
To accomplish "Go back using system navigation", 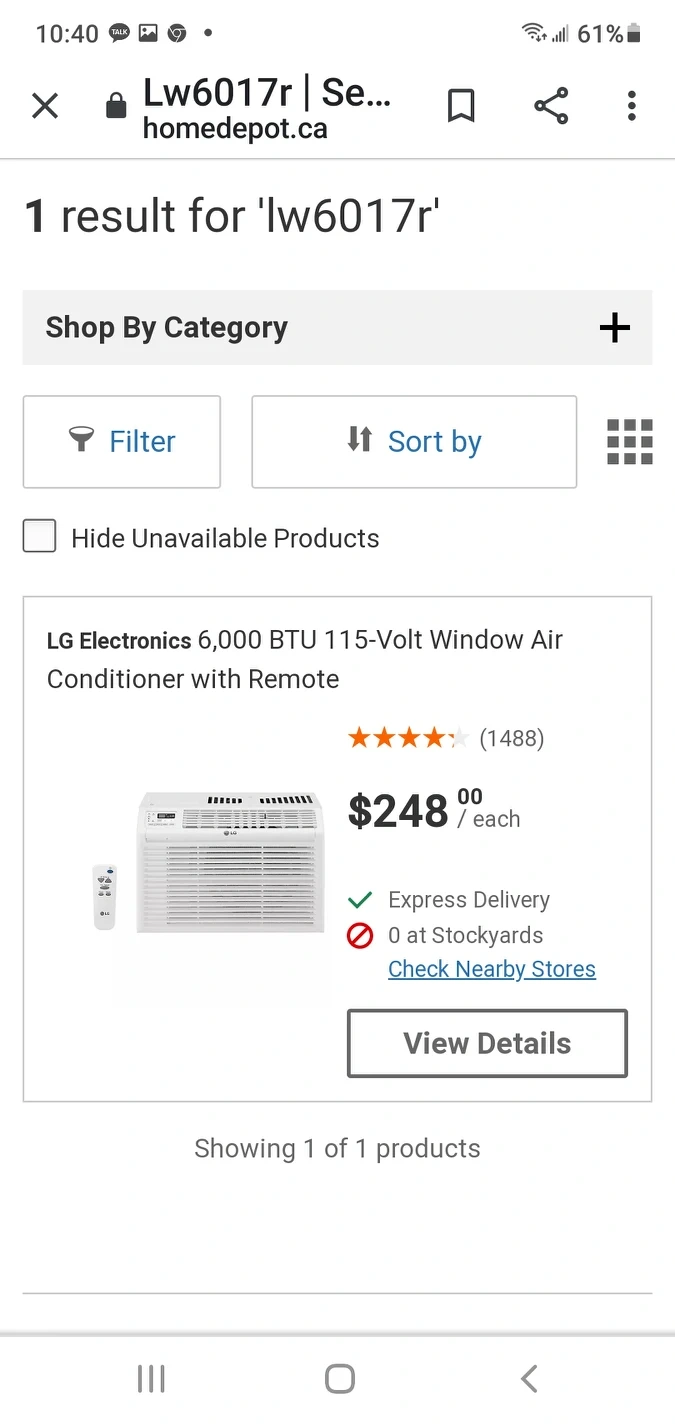I will tap(529, 1379).
